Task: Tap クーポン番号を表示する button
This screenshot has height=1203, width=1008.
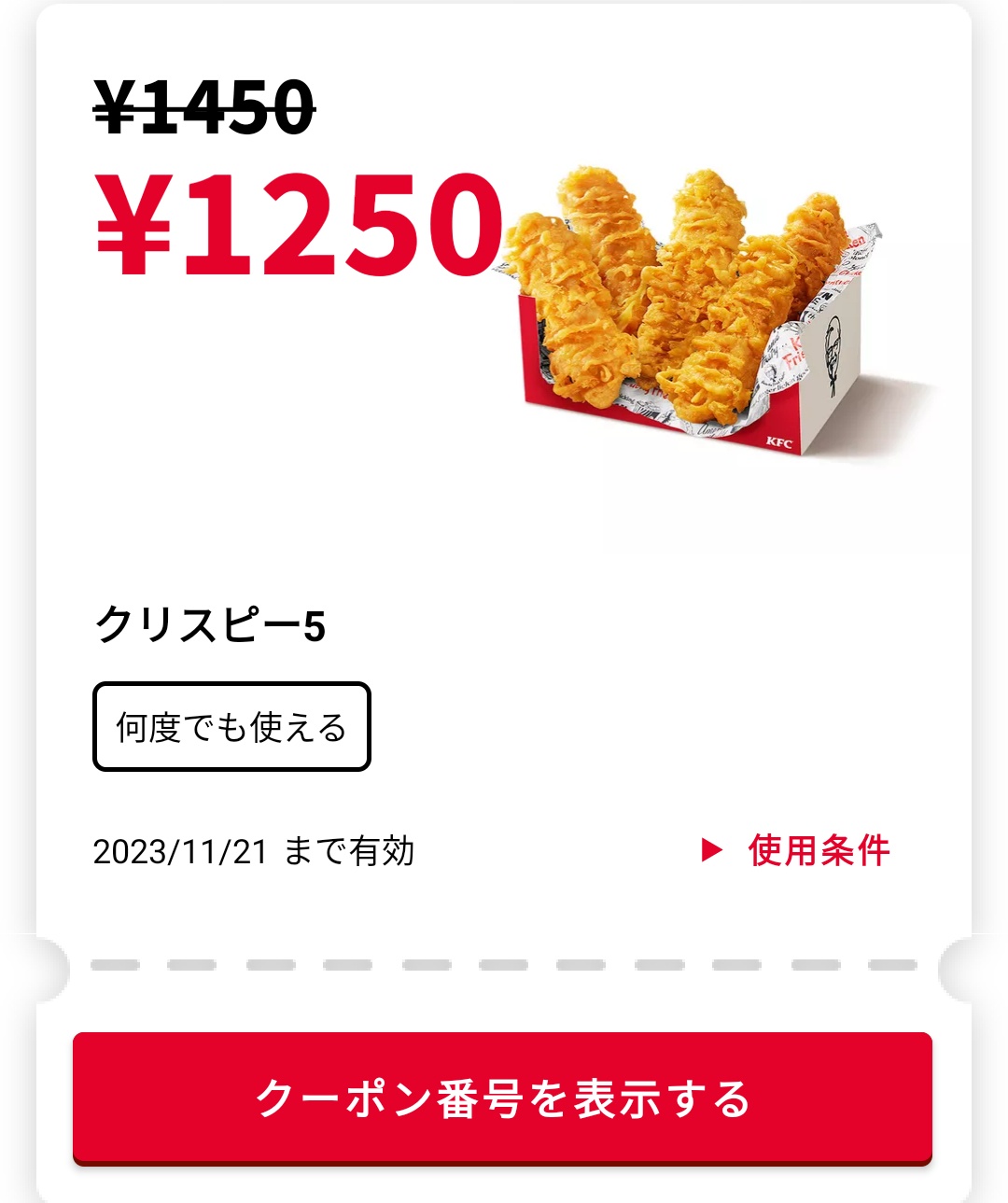Action: [502, 1098]
